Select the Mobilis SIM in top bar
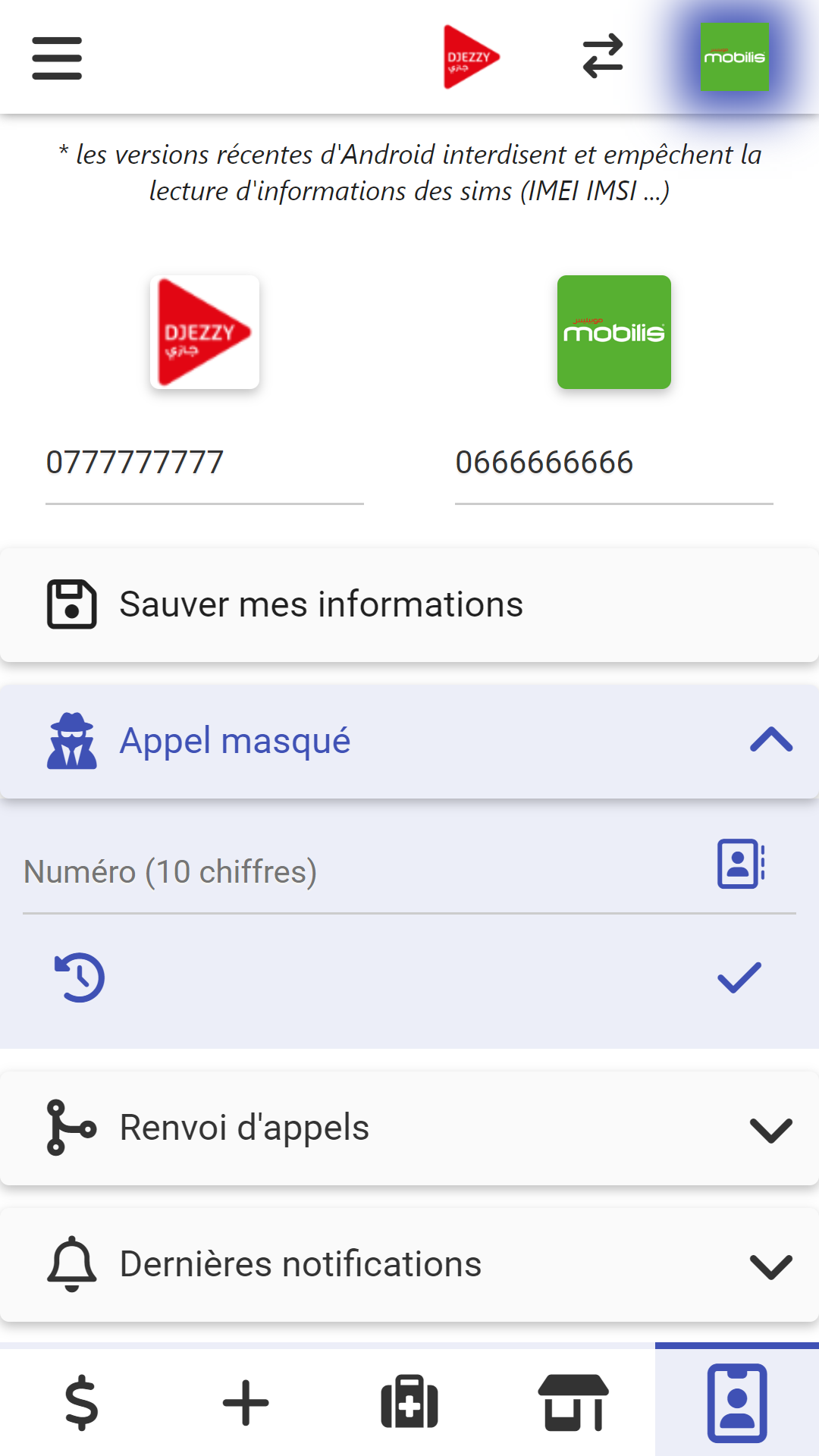 click(734, 57)
